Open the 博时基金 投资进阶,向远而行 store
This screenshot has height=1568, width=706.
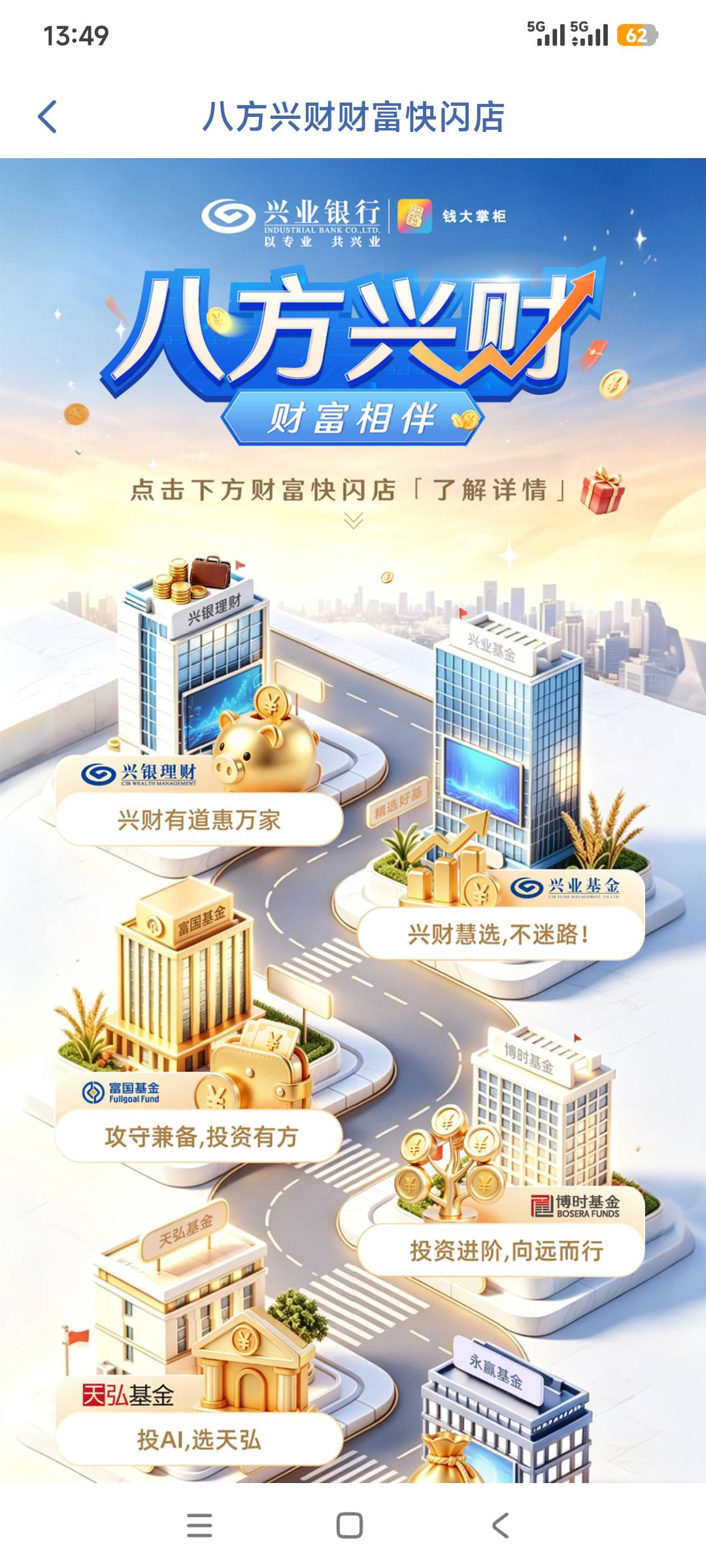[501, 1250]
